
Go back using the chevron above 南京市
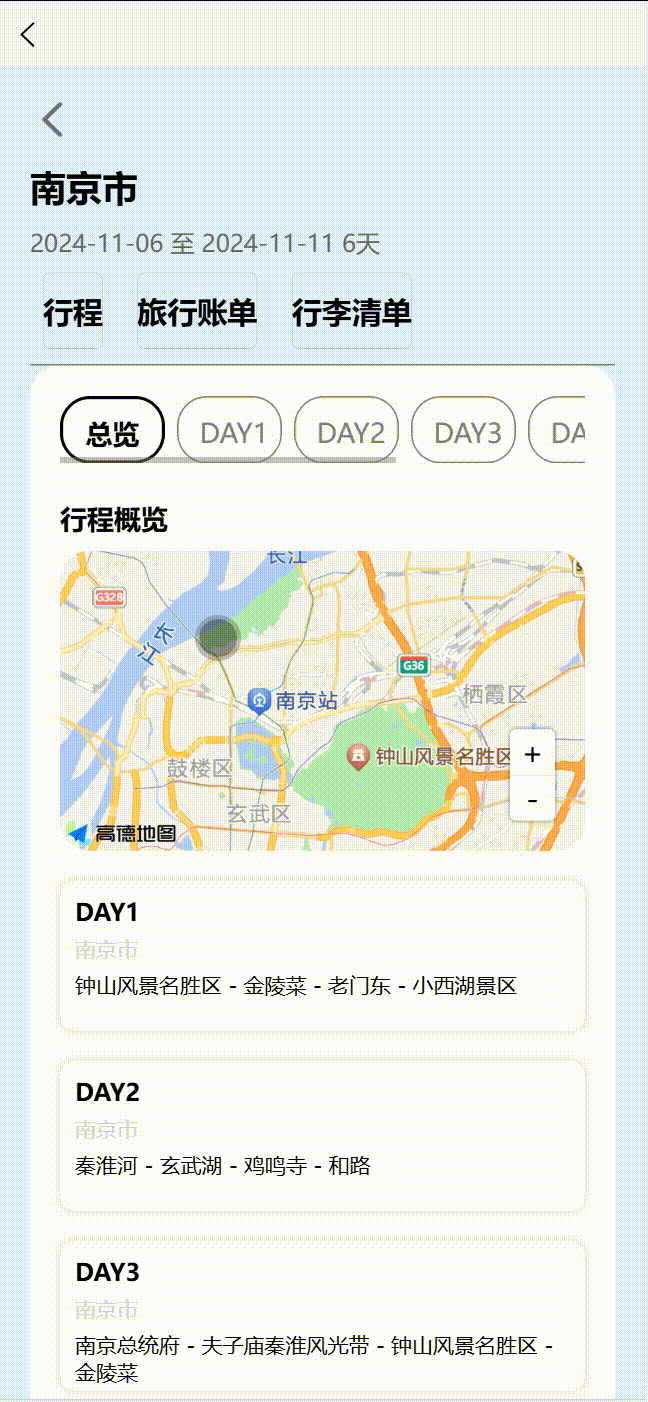pyautogui.click(x=52, y=120)
